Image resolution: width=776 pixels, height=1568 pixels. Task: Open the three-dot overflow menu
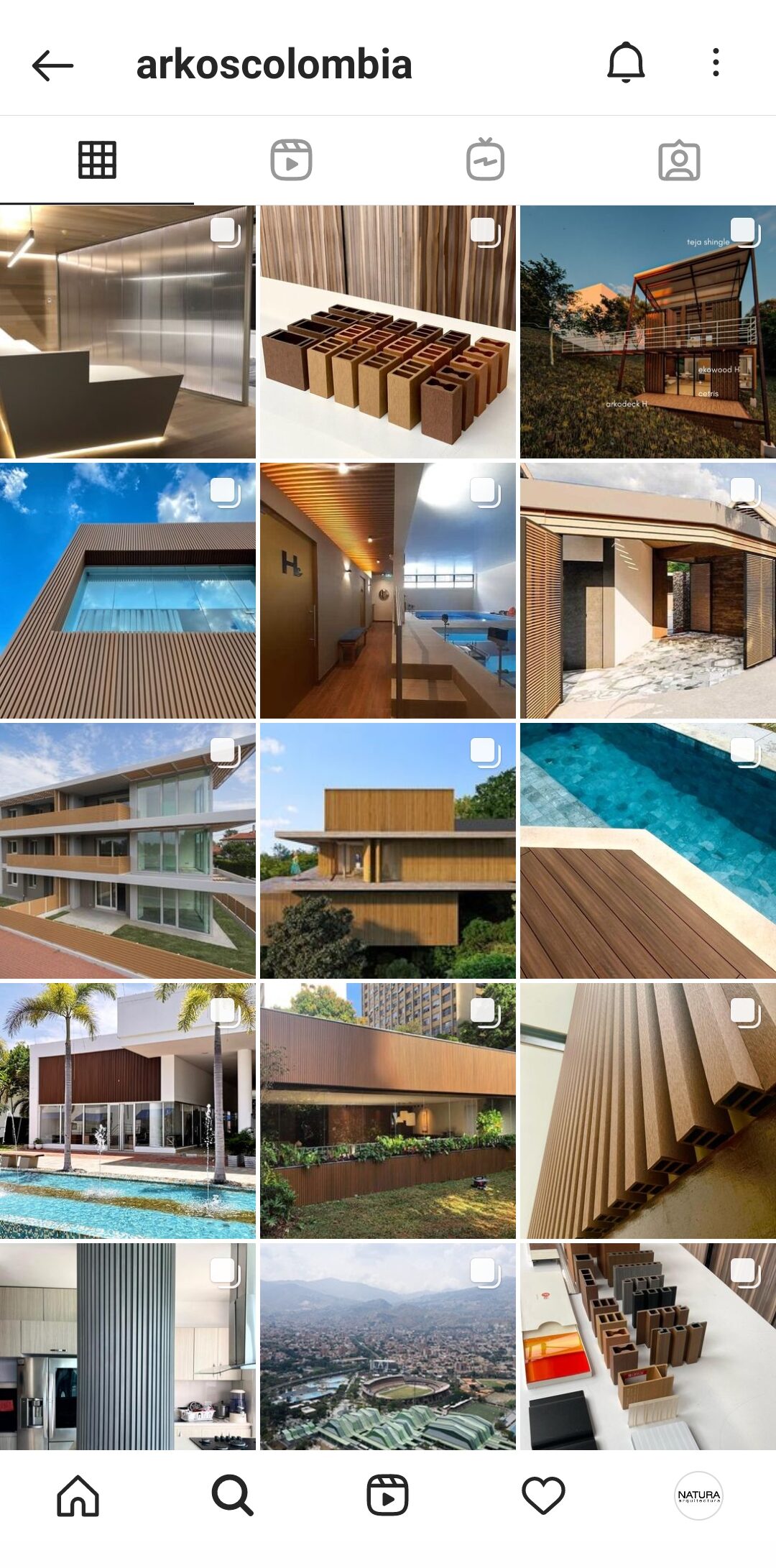pos(715,63)
